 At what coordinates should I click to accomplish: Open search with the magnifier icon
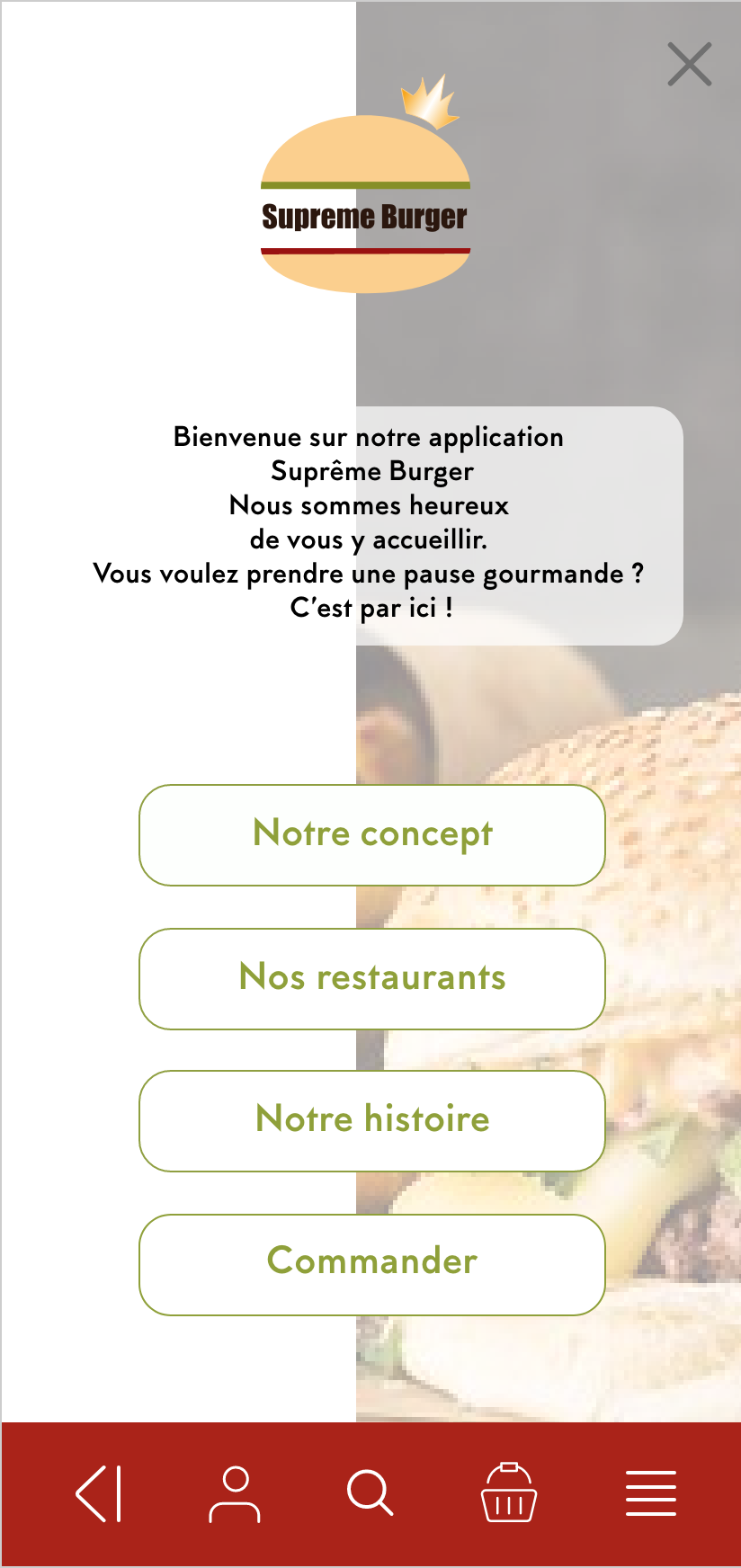click(x=370, y=1494)
